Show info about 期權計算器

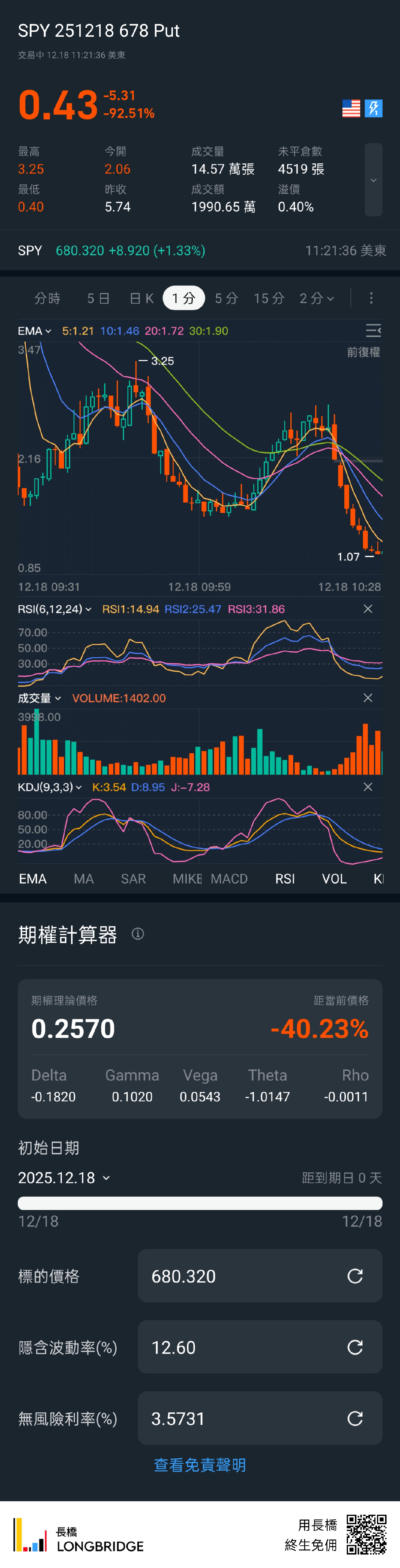[138, 934]
